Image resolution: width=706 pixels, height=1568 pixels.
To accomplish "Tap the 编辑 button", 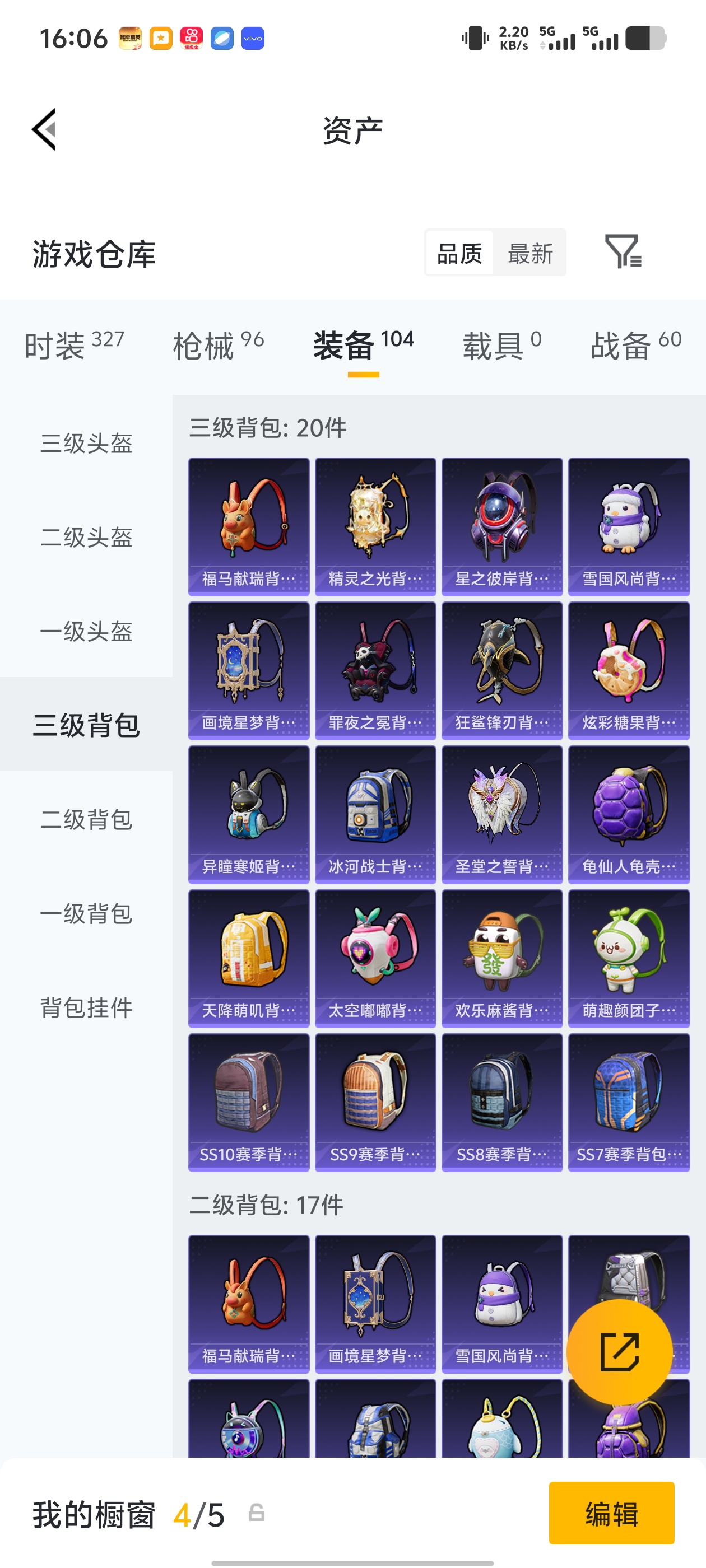I will pyautogui.click(x=611, y=1514).
